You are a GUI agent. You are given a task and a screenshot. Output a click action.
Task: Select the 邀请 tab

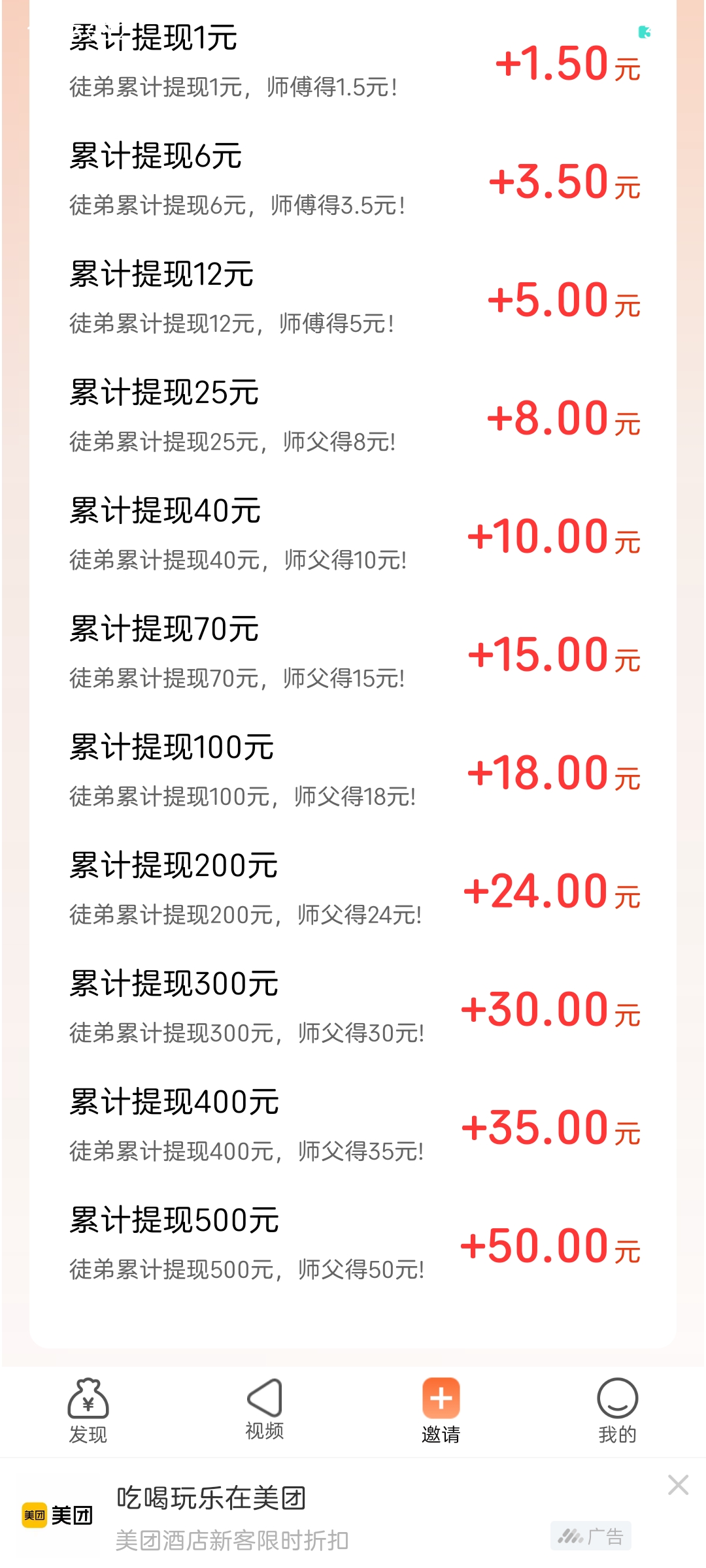(x=441, y=1411)
